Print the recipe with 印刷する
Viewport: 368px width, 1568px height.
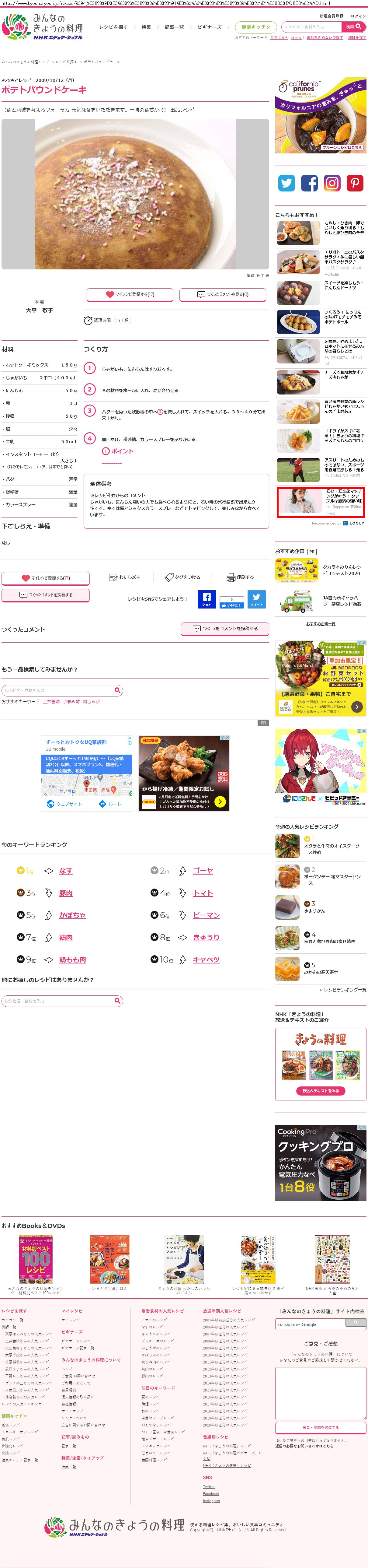240,577
